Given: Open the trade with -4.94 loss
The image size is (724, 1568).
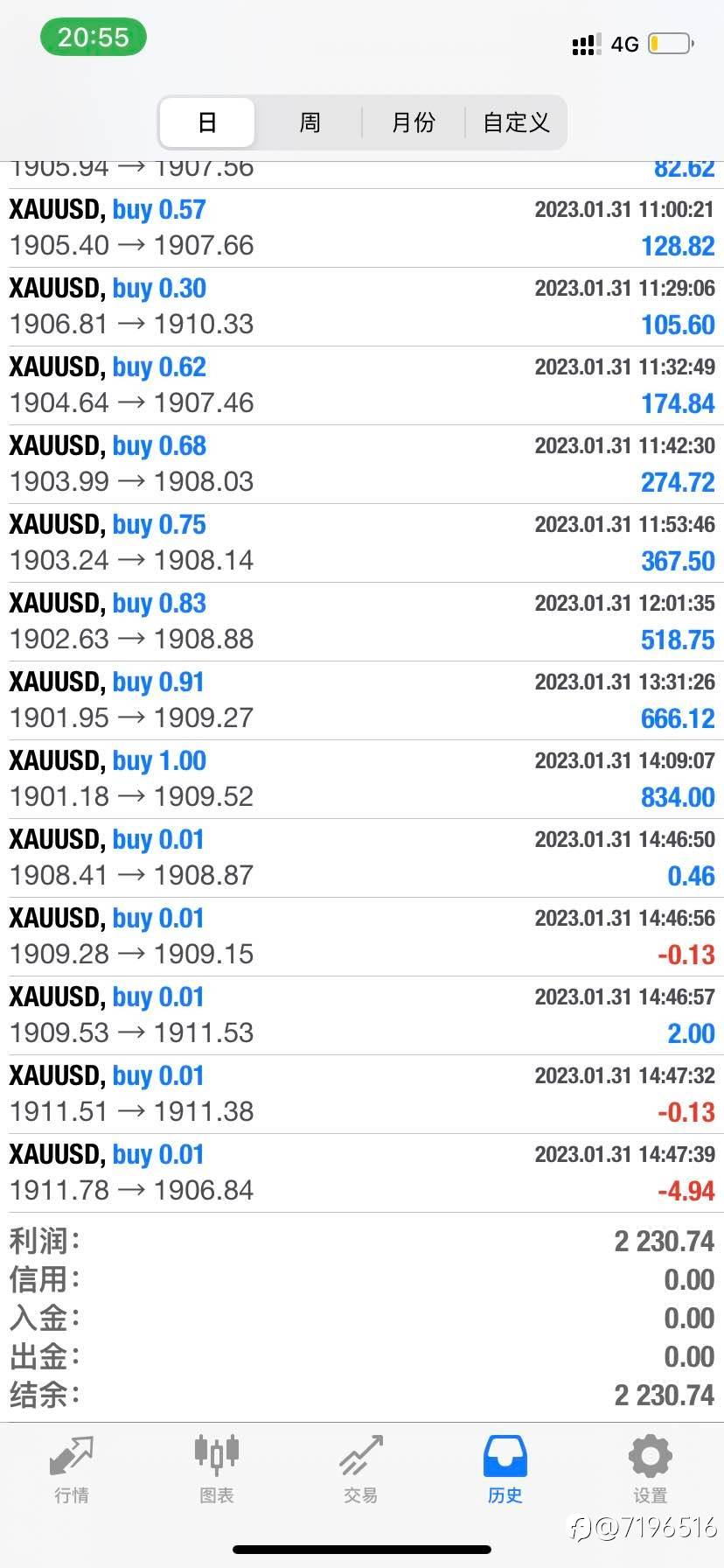Looking at the screenshot, I should [x=362, y=1172].
